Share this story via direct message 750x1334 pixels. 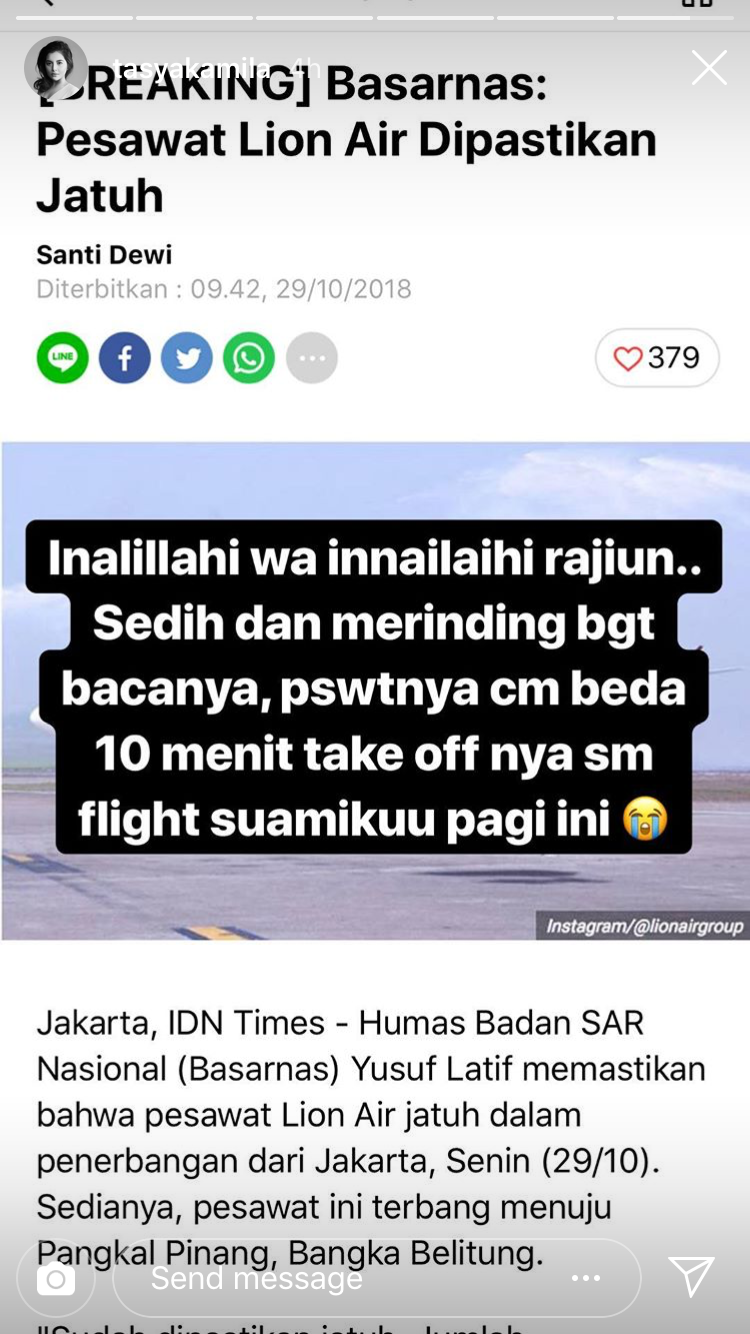click(691, 1277)
